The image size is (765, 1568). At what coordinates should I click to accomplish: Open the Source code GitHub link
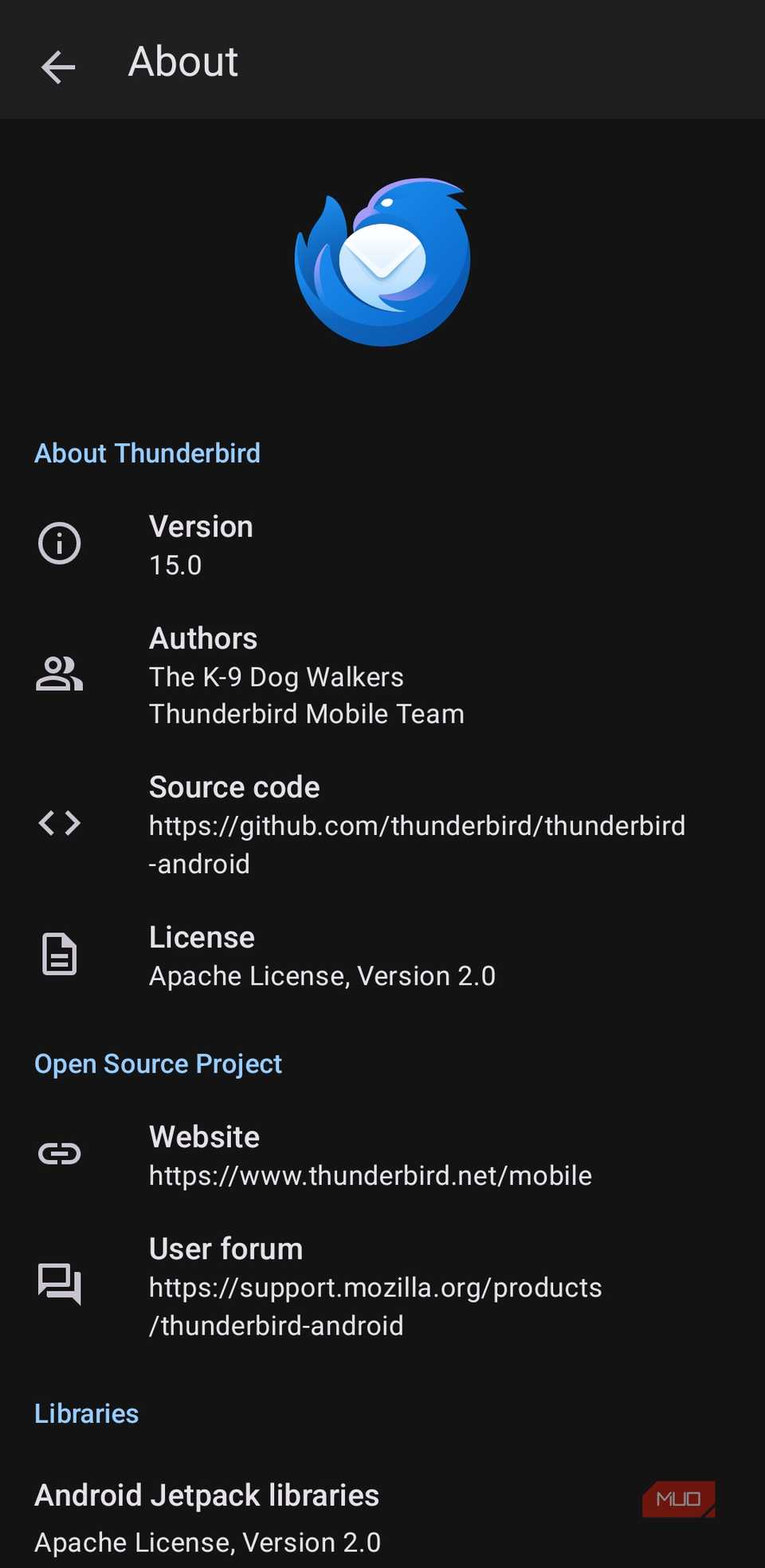pos(416,825)
